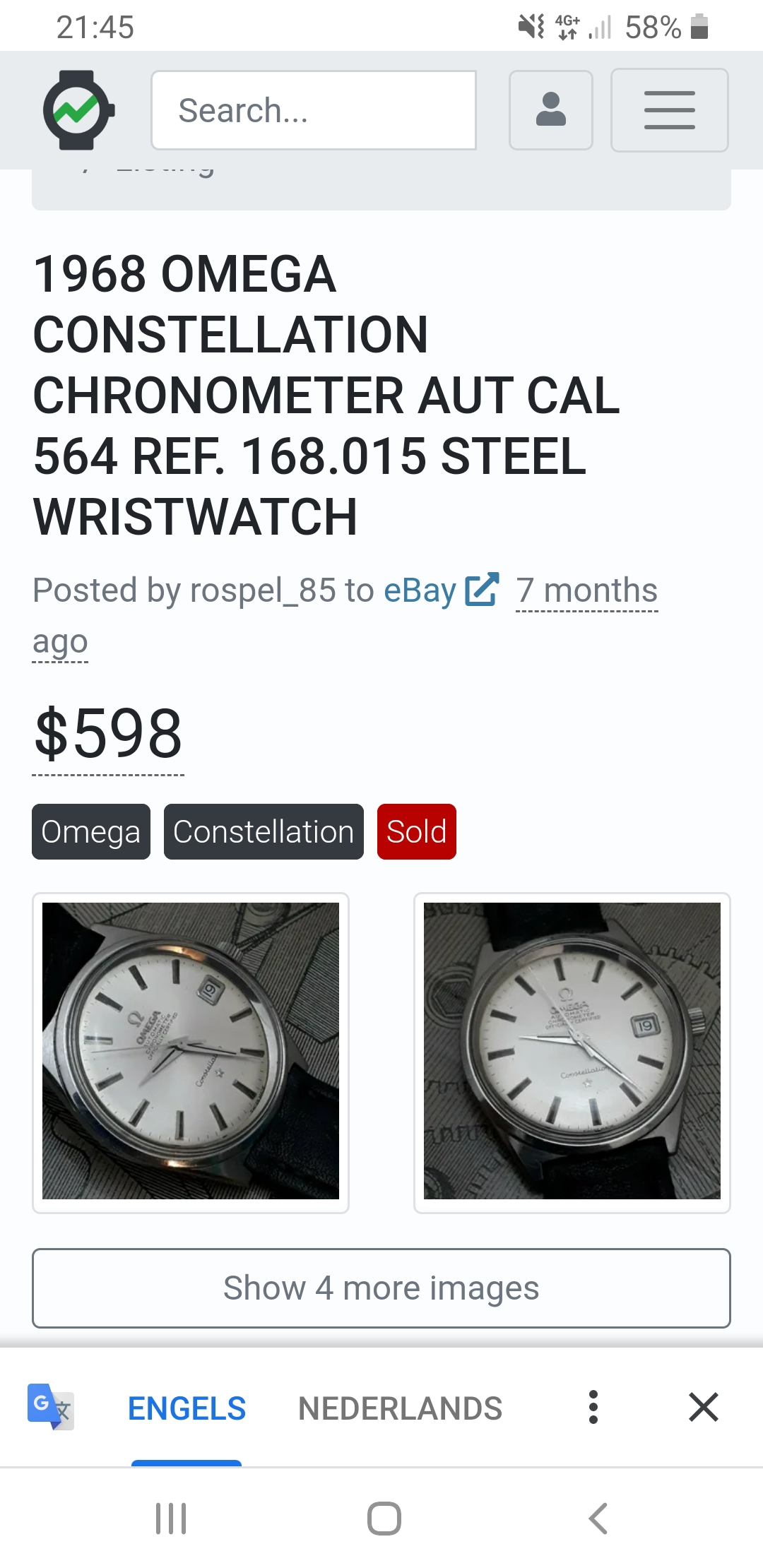Close the translate bar
This screenshot has height=1568, width=763.
tap(703, 1408)
